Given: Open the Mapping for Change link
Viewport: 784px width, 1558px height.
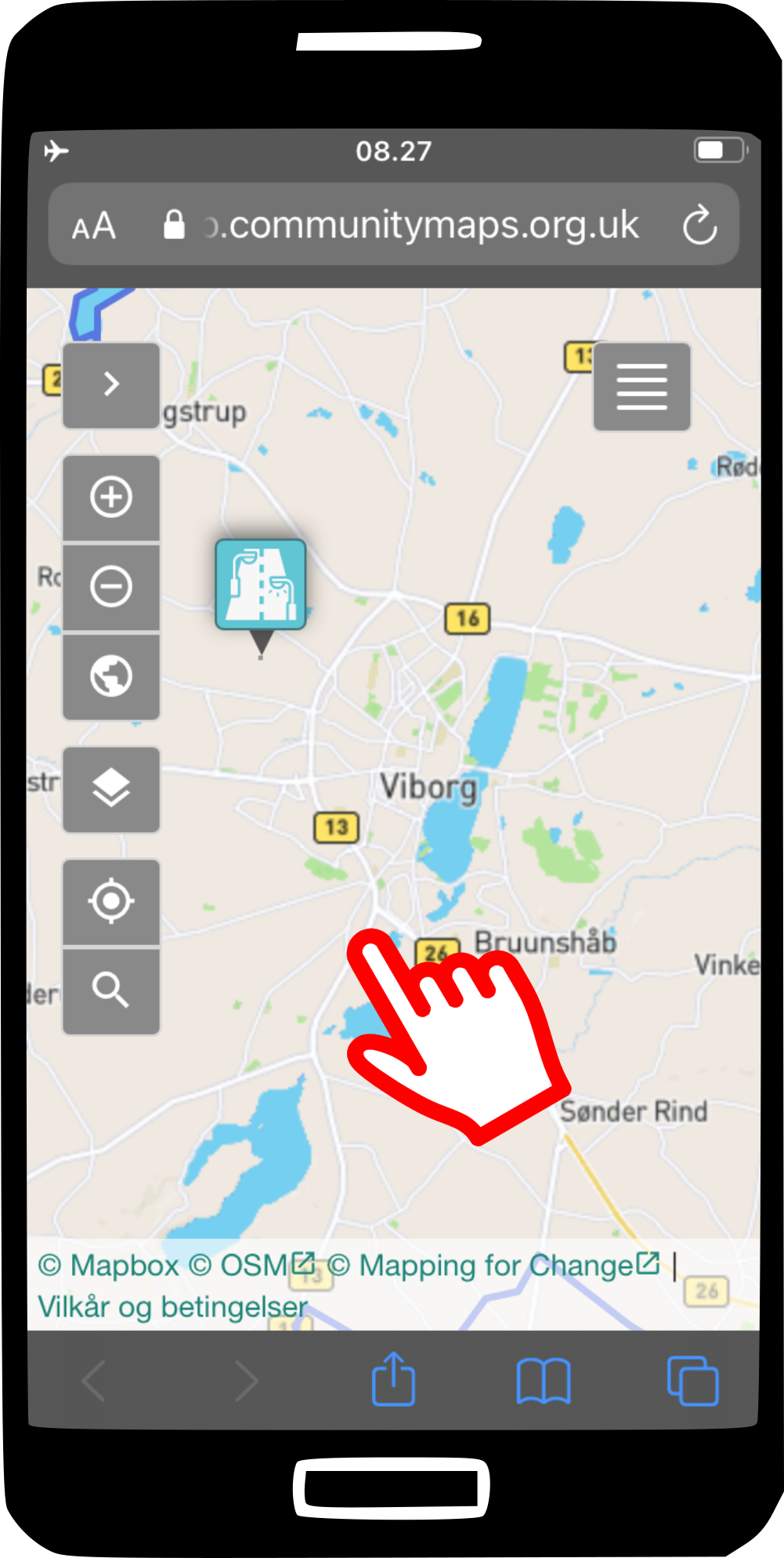Looking at the screenshot, I should (x=493, y=1266).
